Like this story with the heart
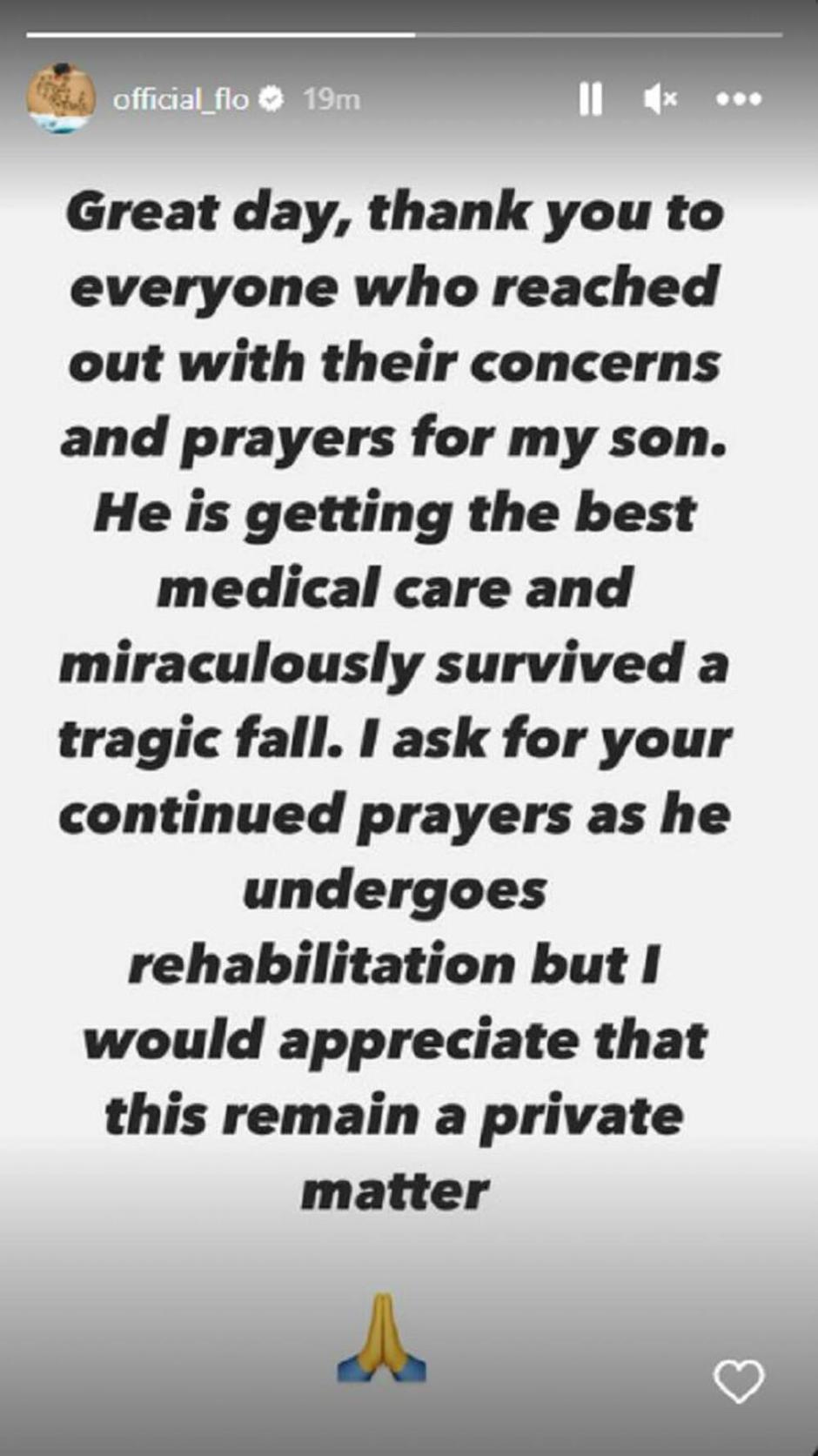 tap(738, 1380)
